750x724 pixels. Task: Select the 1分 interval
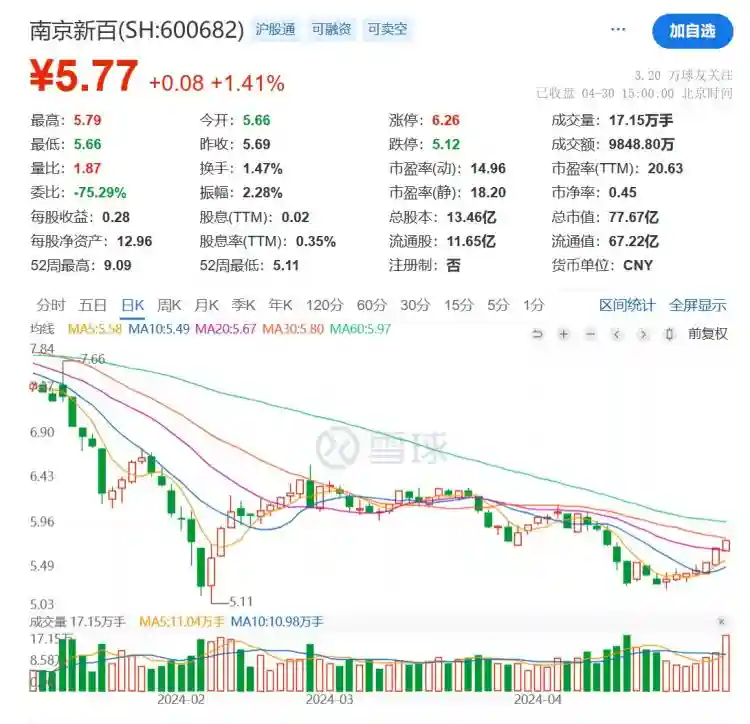point(534,305)
